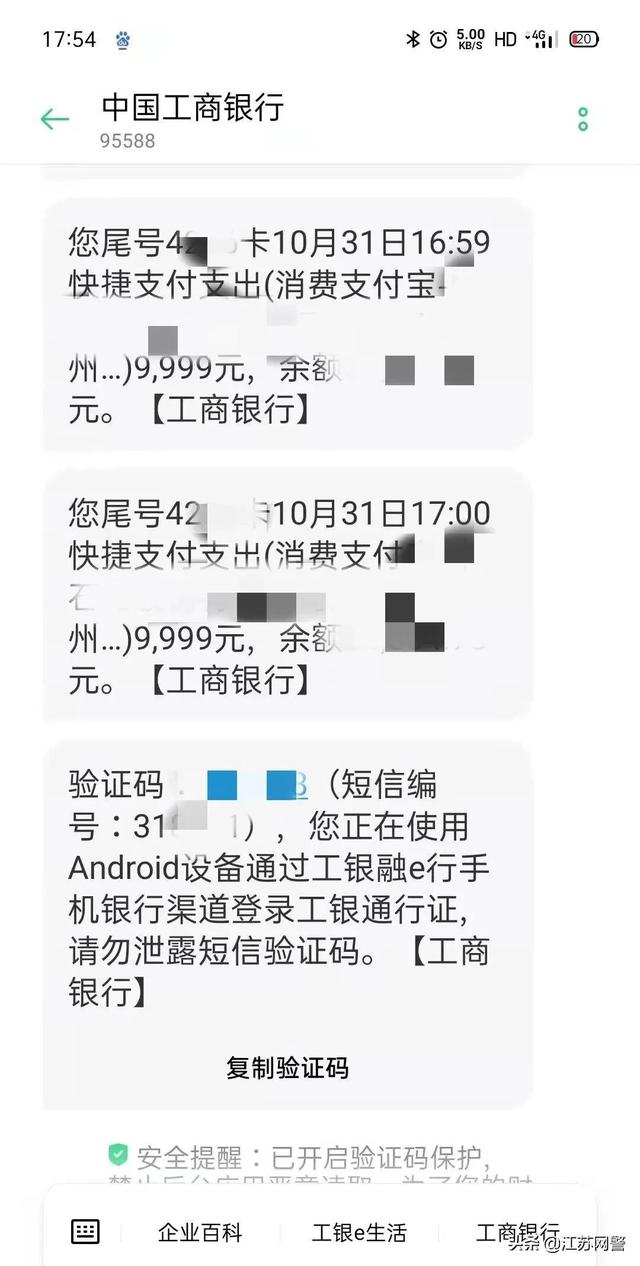Go back using the green arrow
Viewport: 640px width, 1266px height.
pos(54,120)
